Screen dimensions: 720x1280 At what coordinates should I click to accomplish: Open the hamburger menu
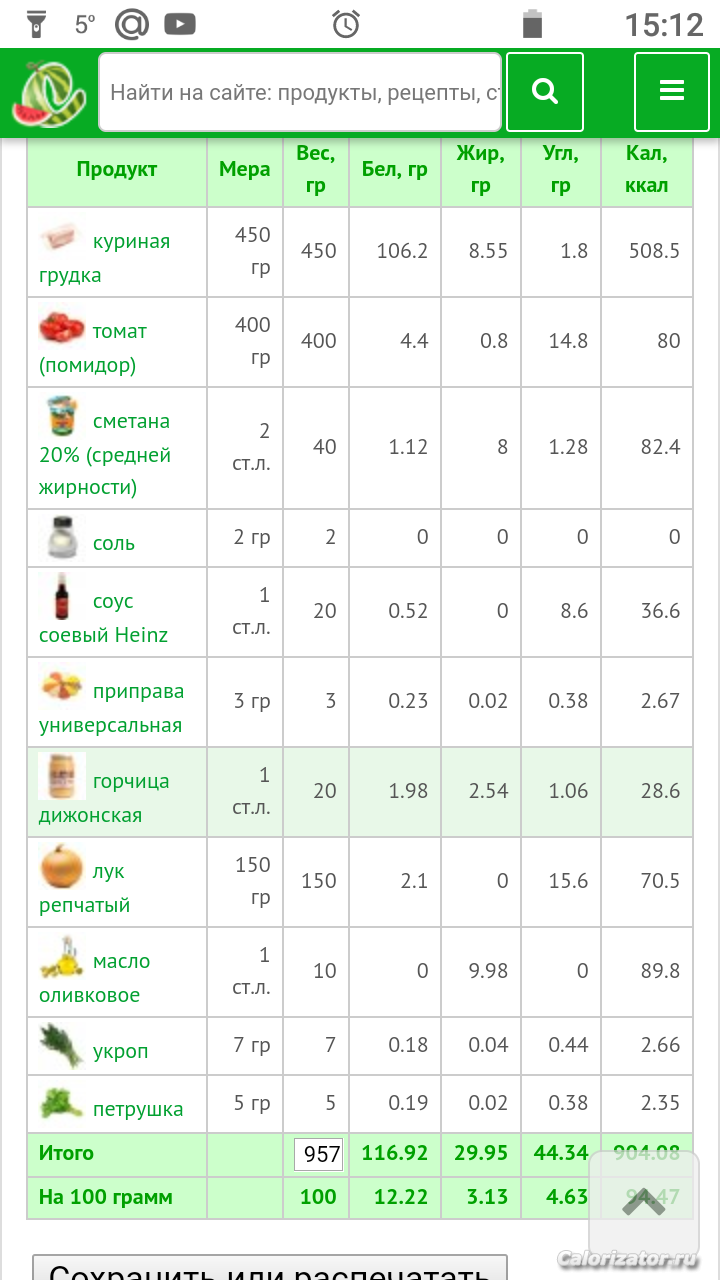pos(672,92)
